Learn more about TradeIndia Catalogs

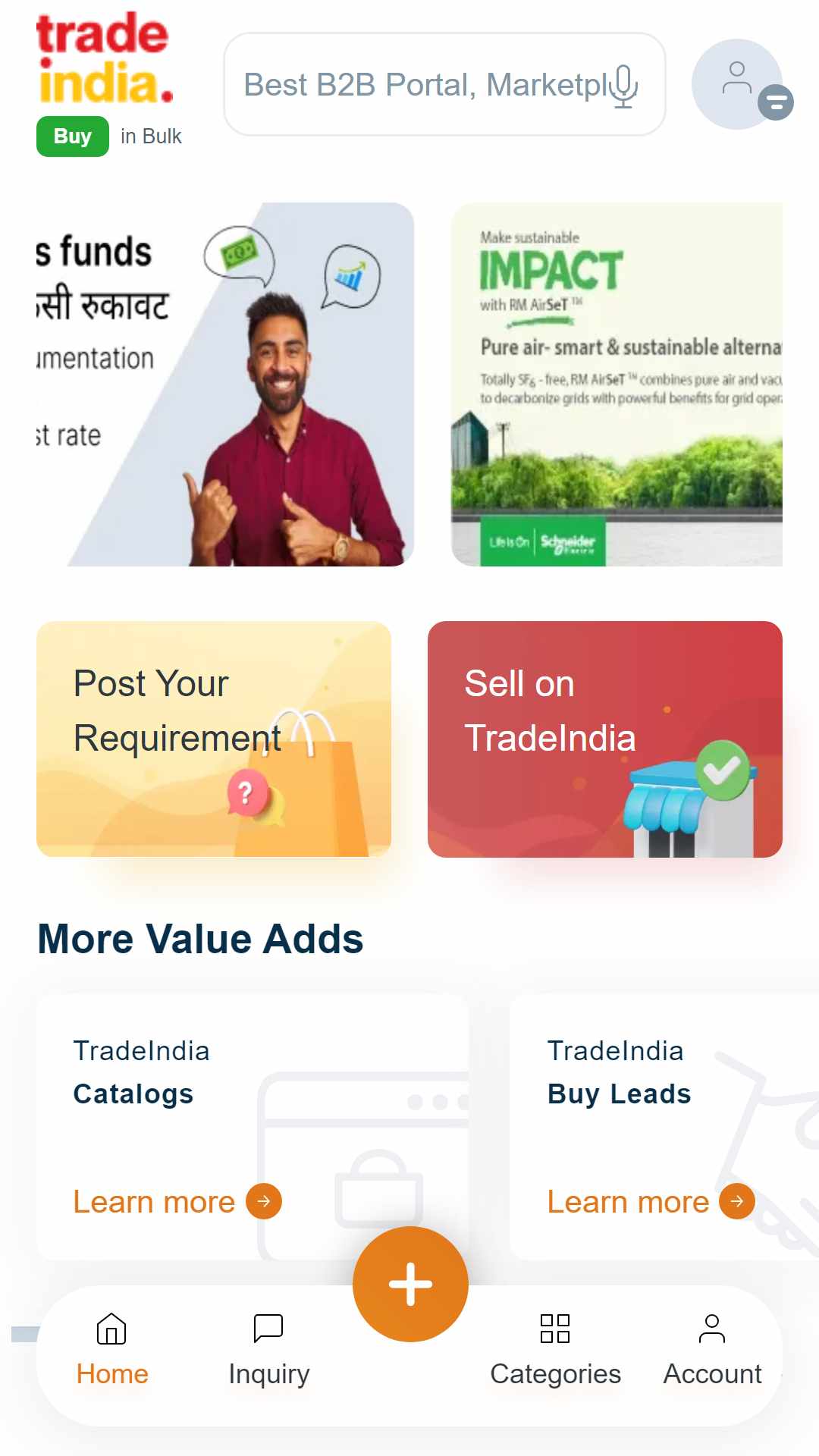pos(177,1202)
